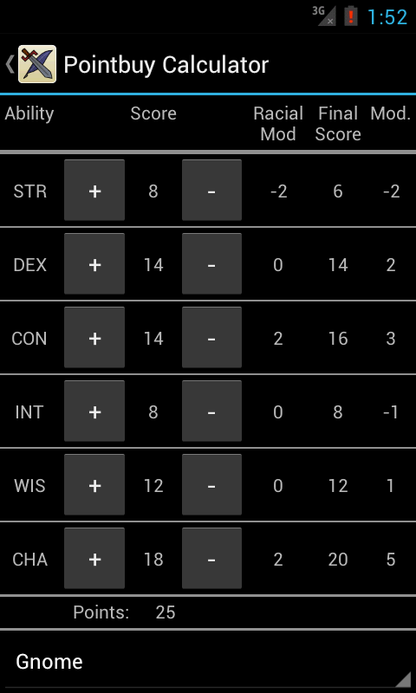Increase the CON score
Viewport: 416px width, 693px height.
tap(94, 338)
